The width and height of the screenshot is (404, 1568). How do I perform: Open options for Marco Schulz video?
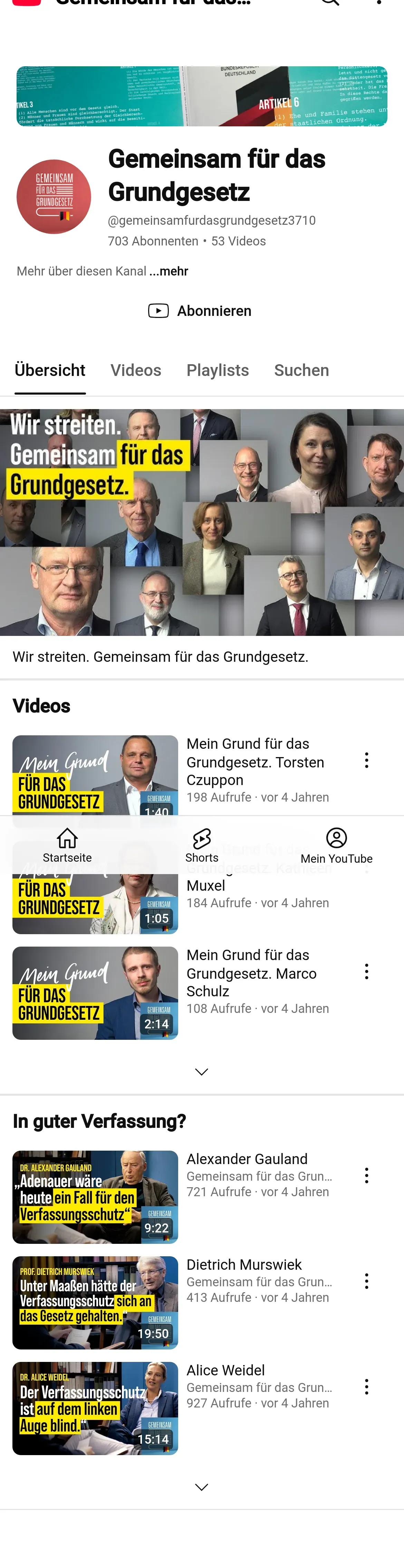[366, 971]
